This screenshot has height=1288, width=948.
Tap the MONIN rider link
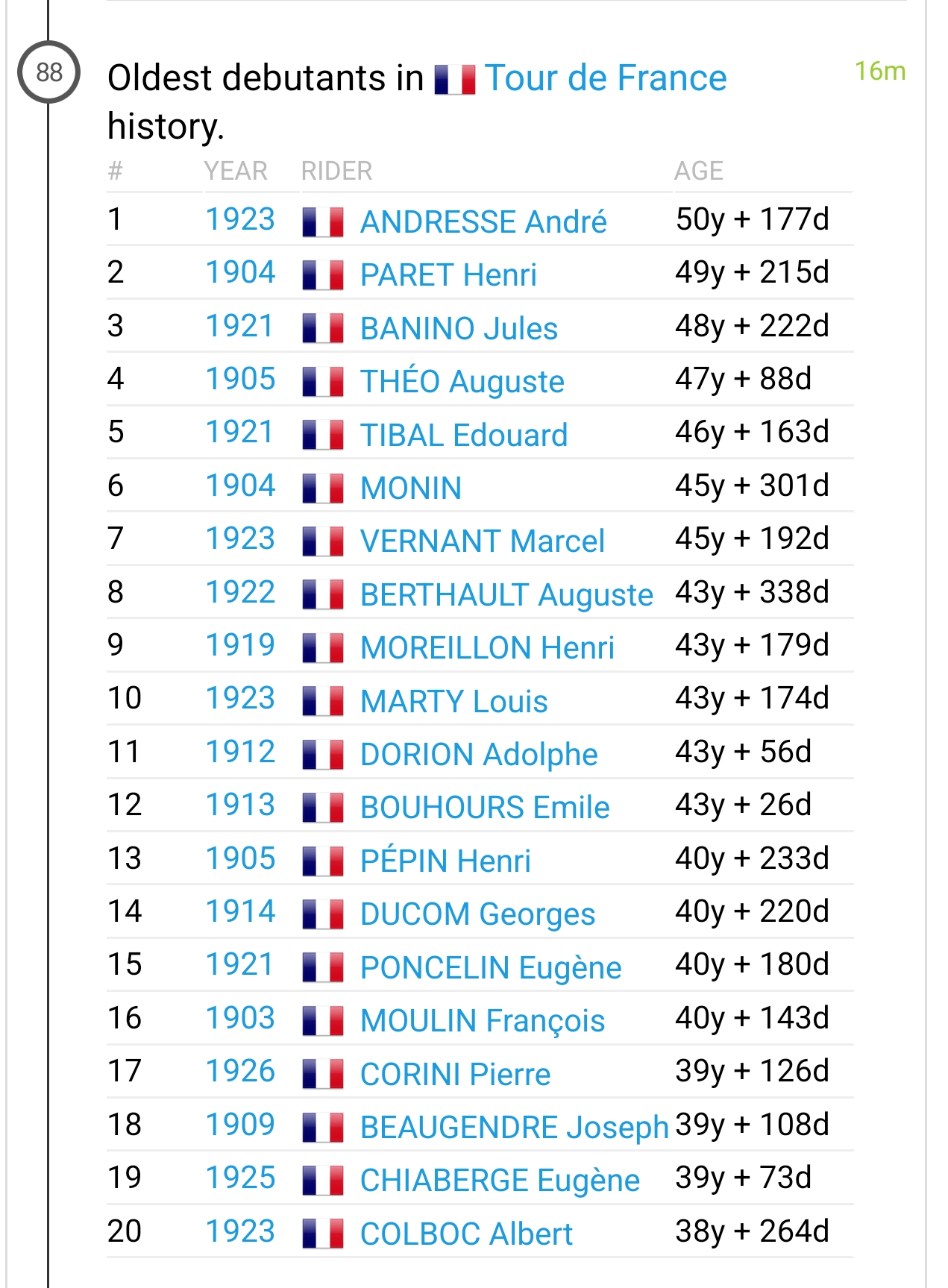pos(411,488)
